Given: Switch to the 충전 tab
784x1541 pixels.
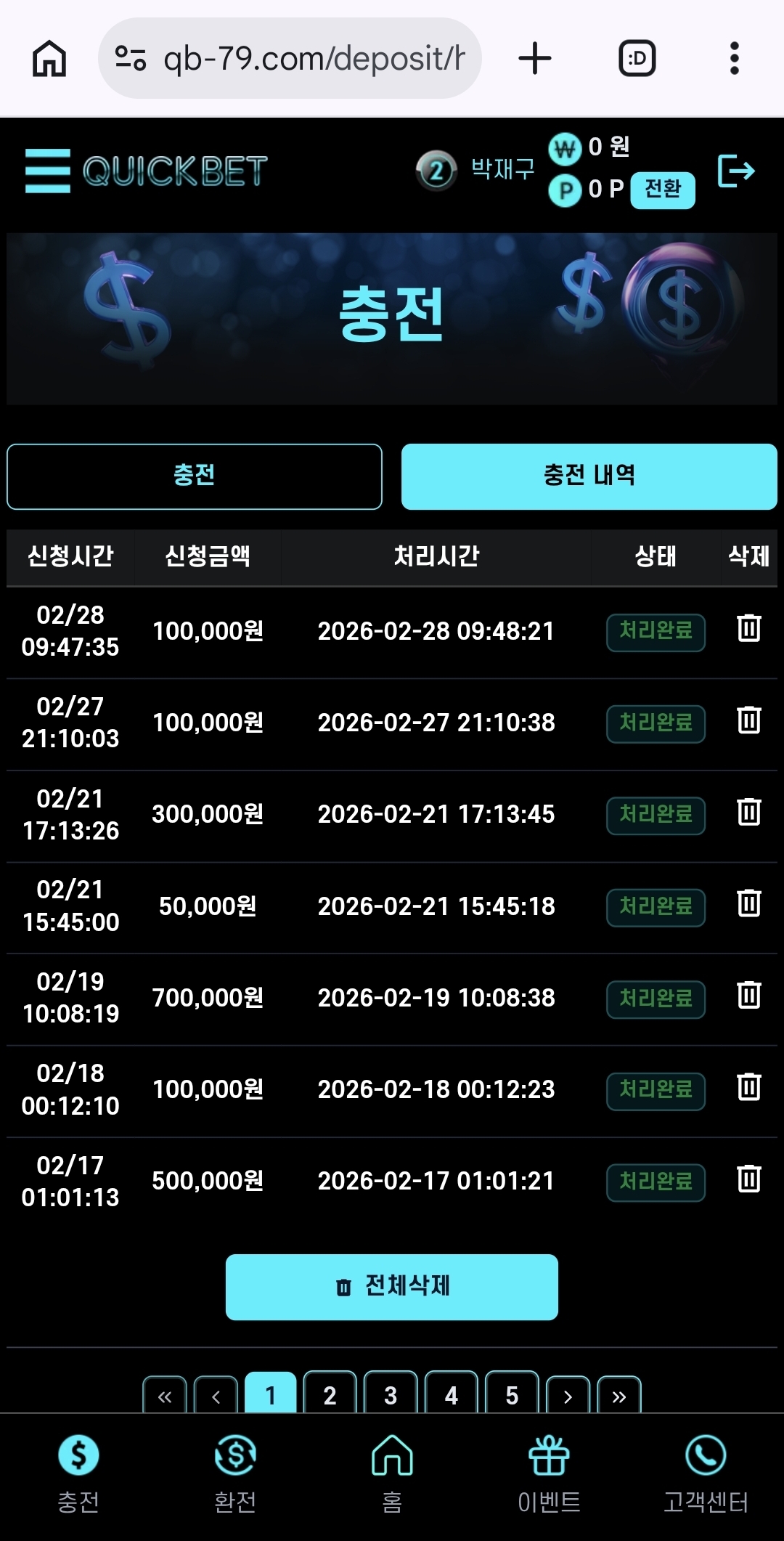Looking at the screenshot, I should (195, 476).
